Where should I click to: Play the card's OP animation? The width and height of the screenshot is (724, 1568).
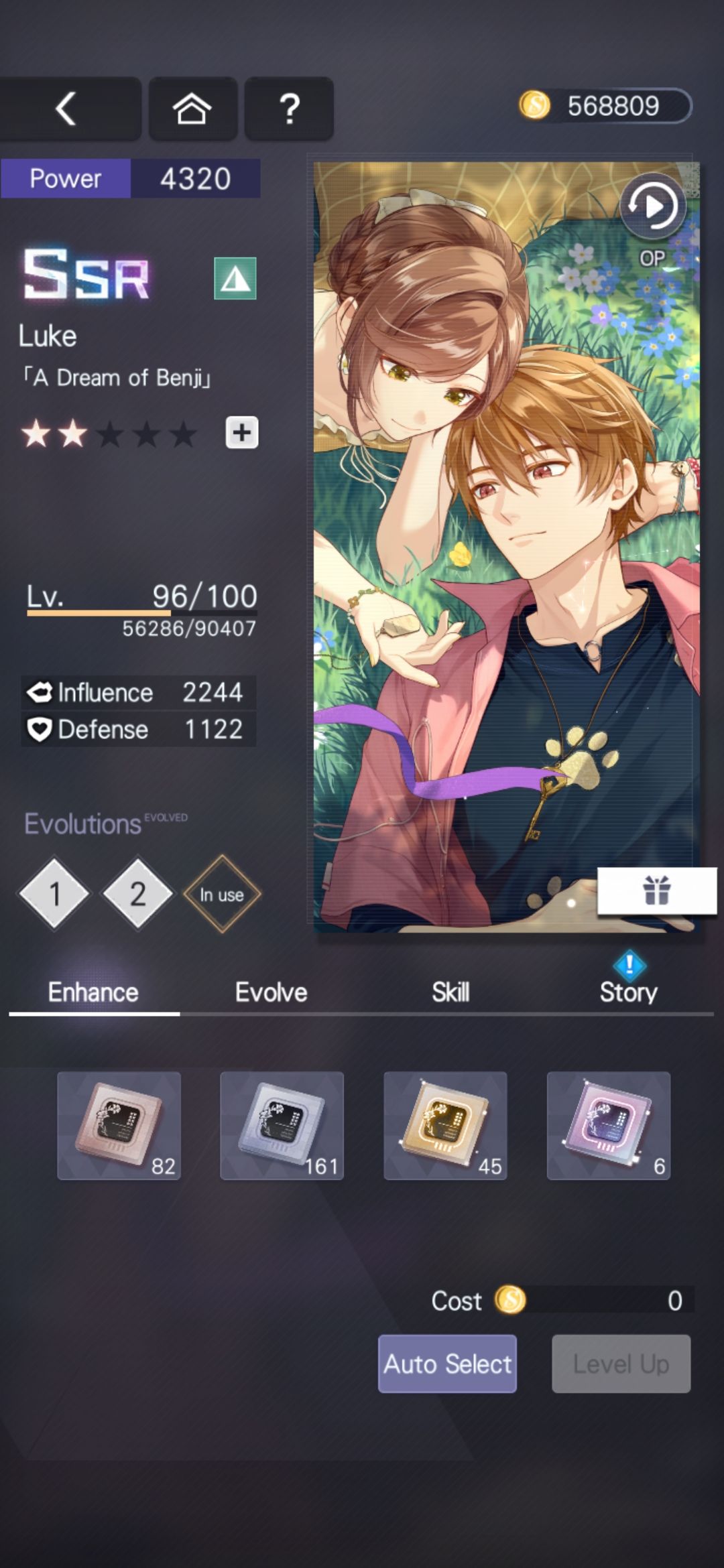(652, 208)
